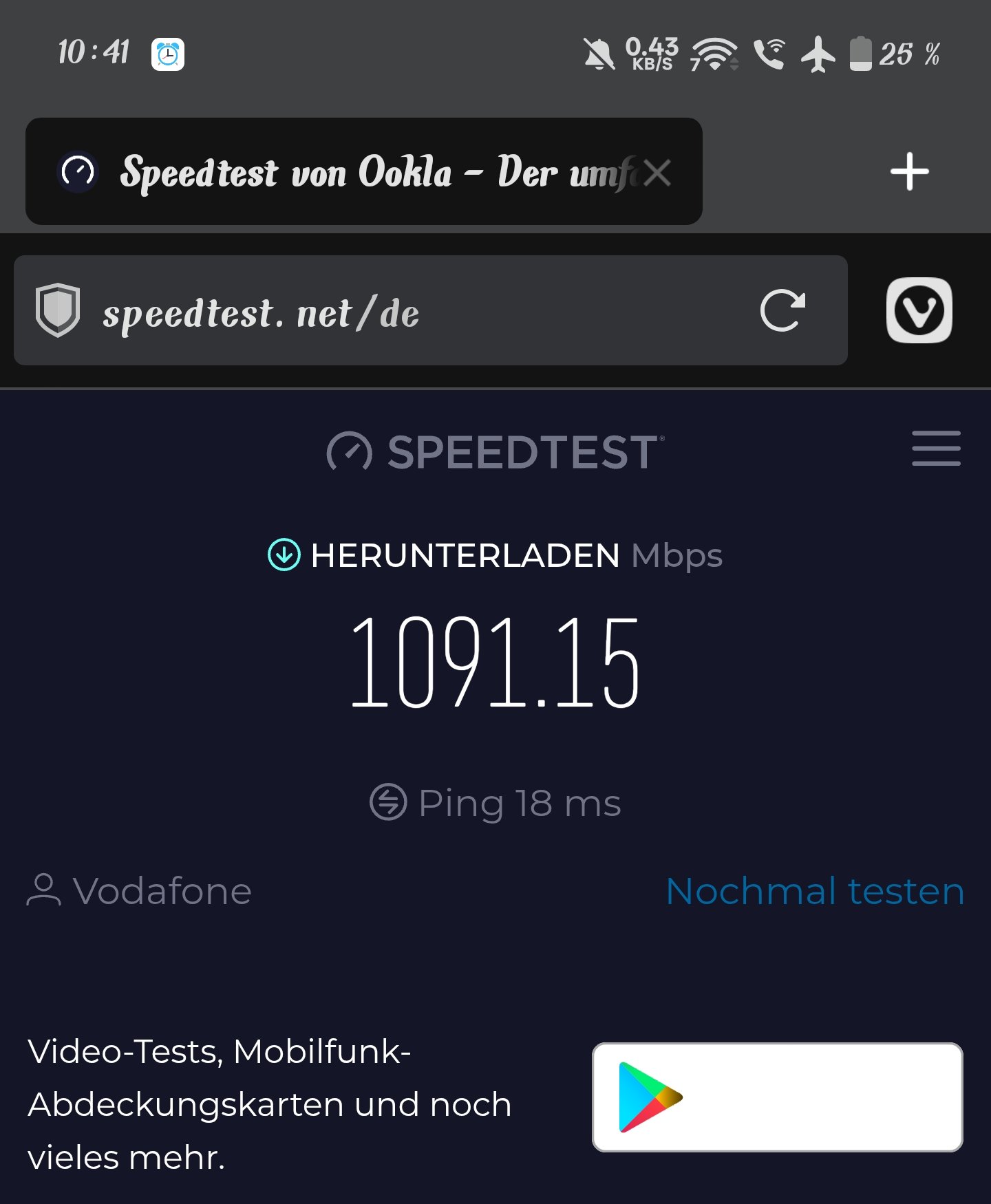Close the Speedtest von Ookla tab
The image size is (991, 1204).
click(658, 173)
